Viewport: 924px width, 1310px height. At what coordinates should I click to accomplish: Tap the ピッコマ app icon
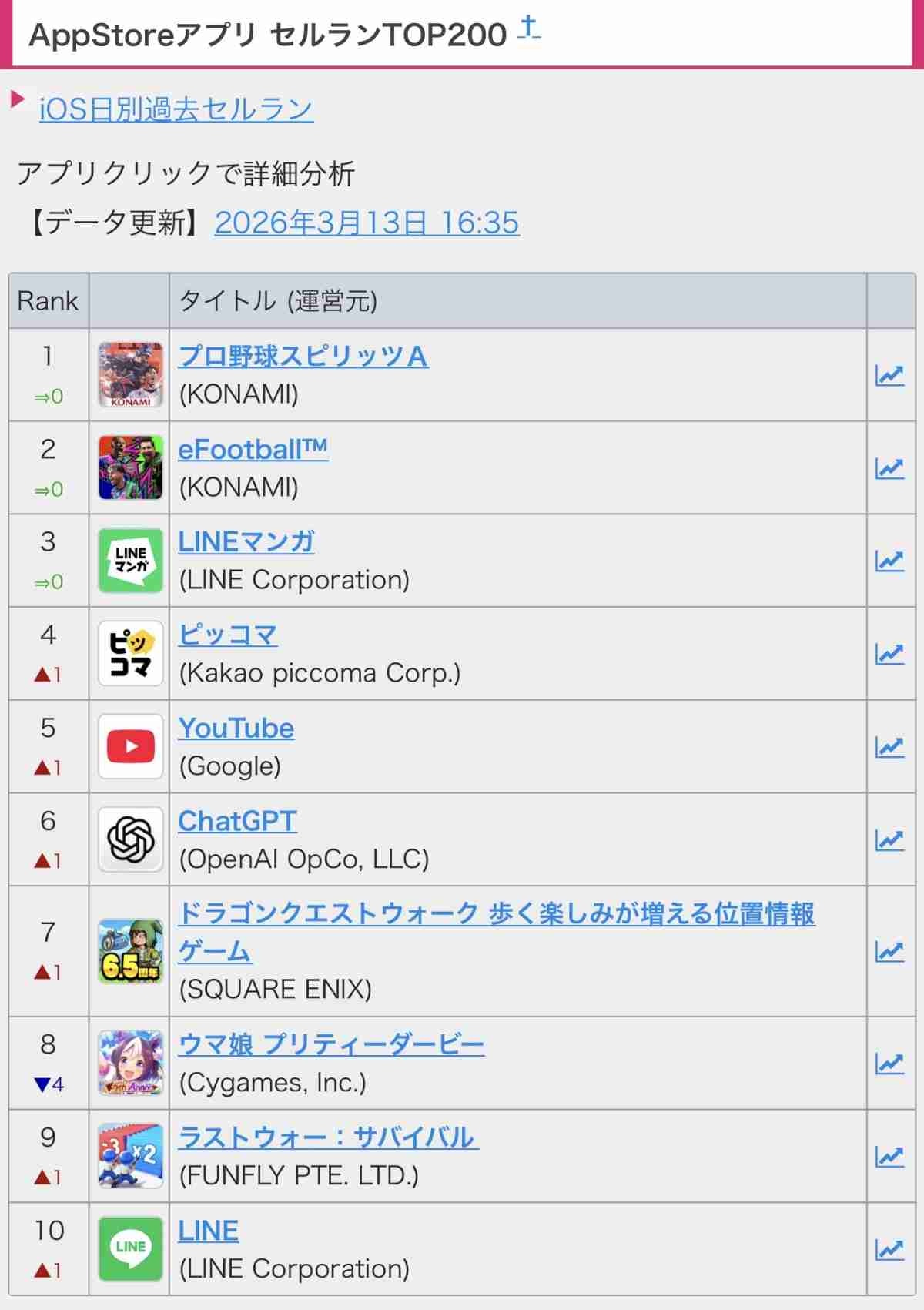click(x=130, y=654)
